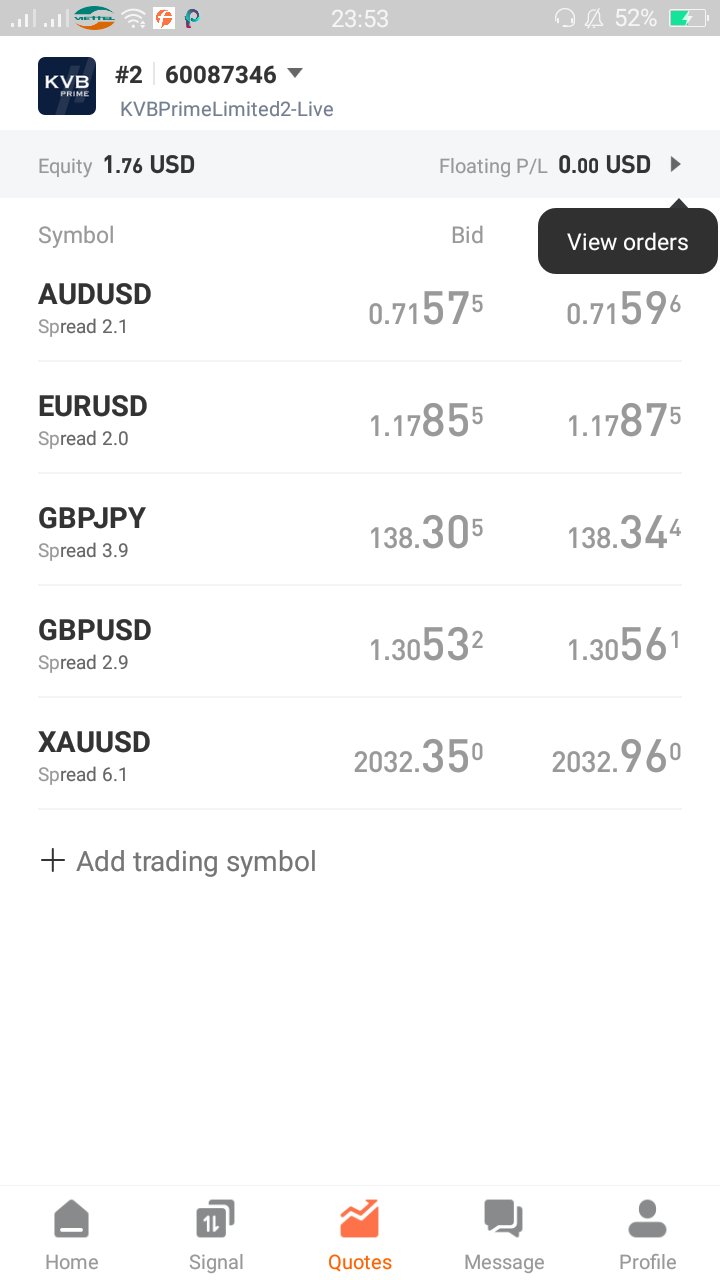Expand the account dropdown next to 60087346
720x1280 pixels.
294,73
